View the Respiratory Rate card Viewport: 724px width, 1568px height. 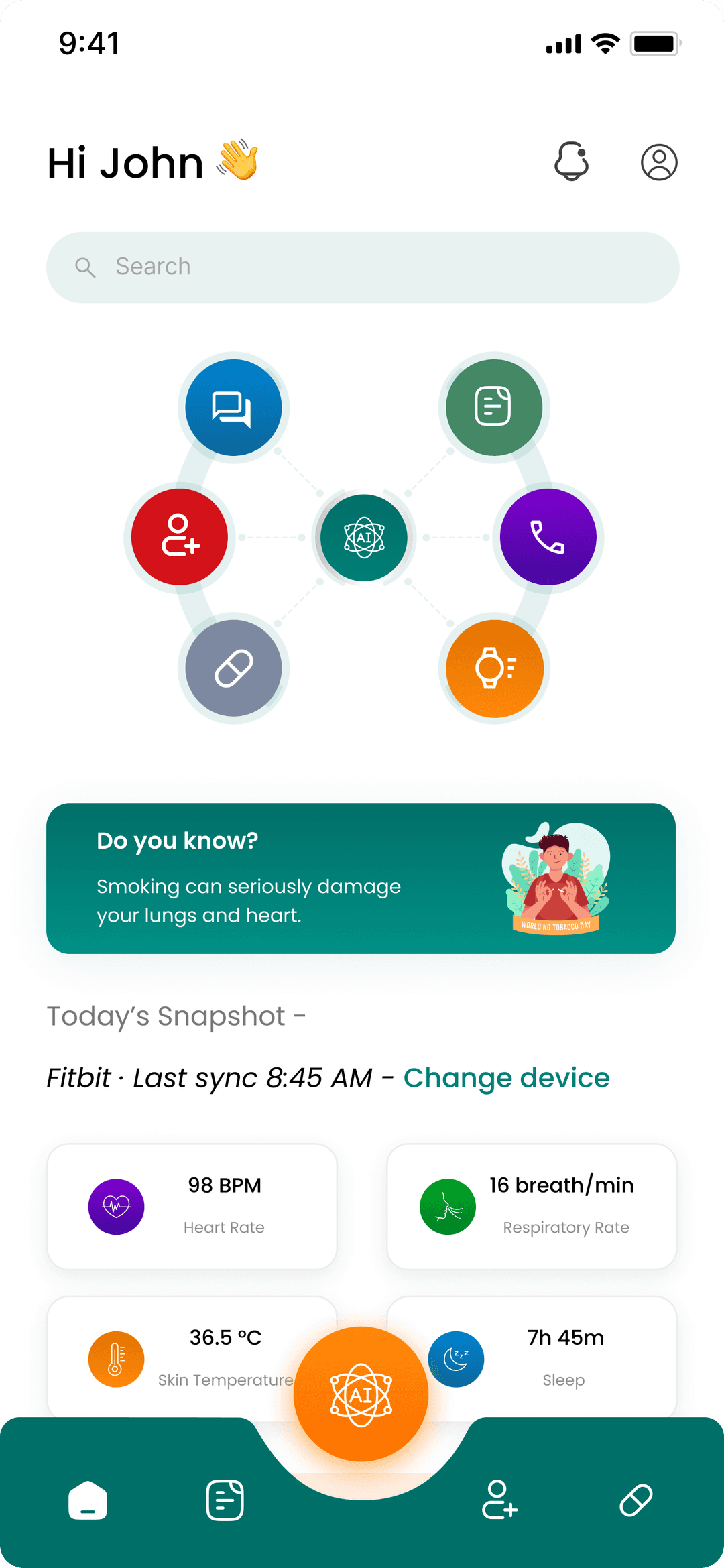click(532, 1206)
